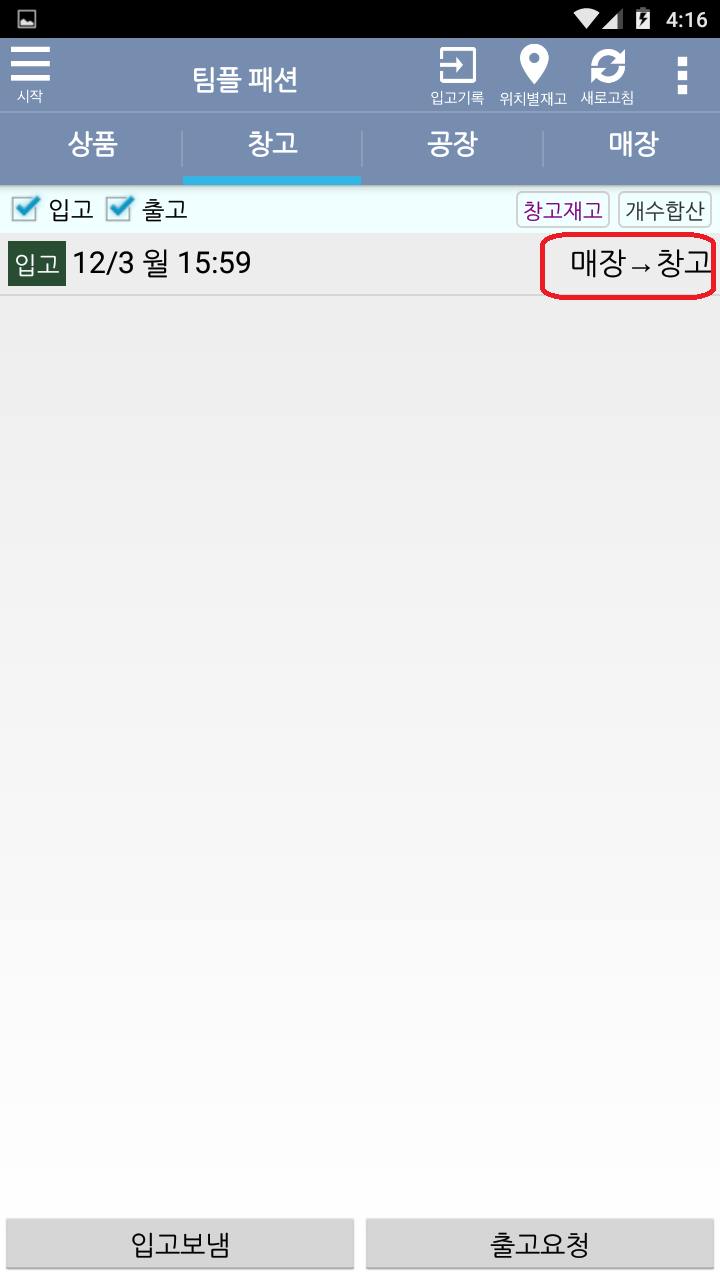The image size is (720, 1280).
Task: Open 입고기록 receiving history
Action: (457, 76)
